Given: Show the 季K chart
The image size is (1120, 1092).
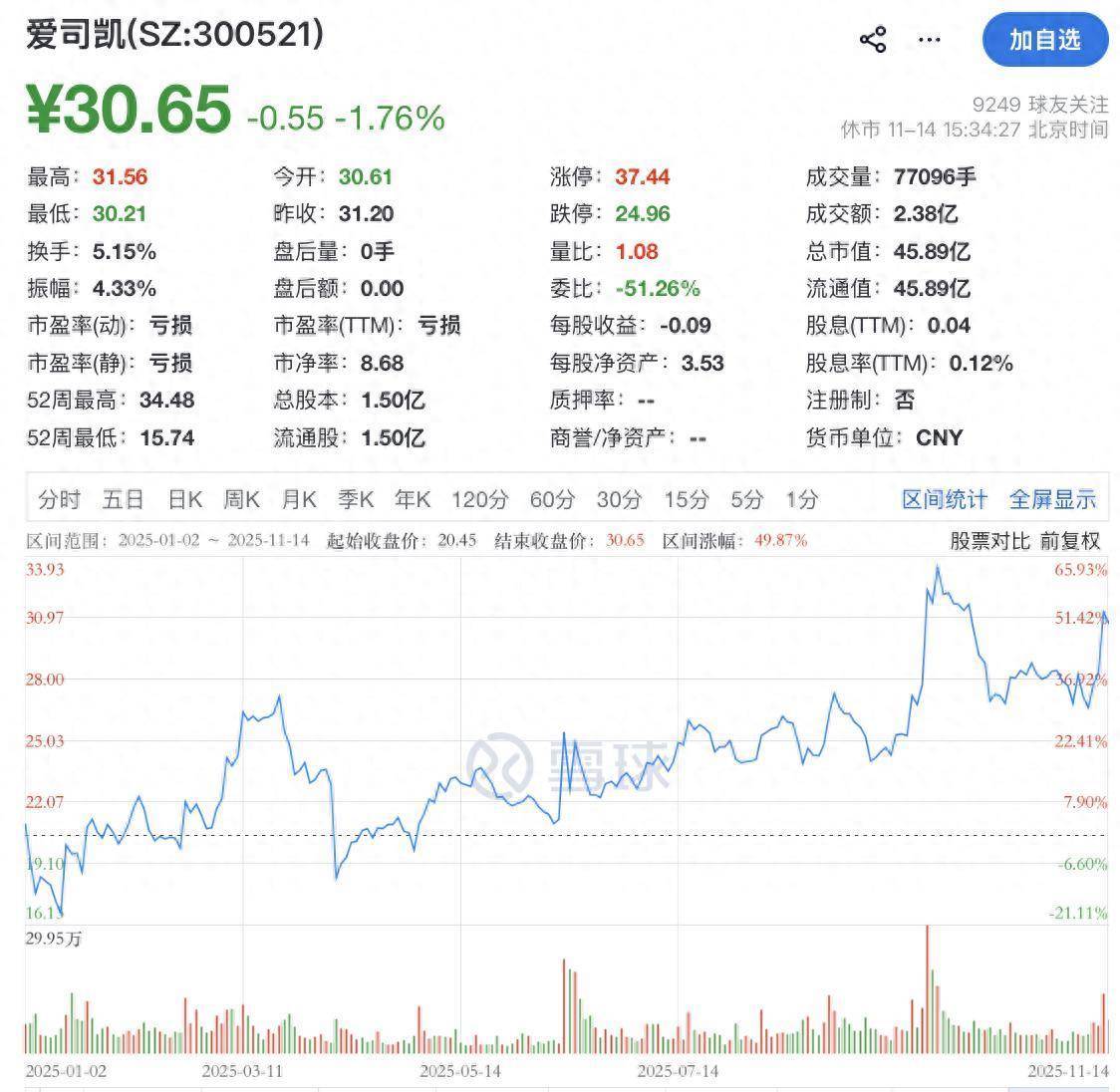Looking at the screenshot, I should [355, 499].
